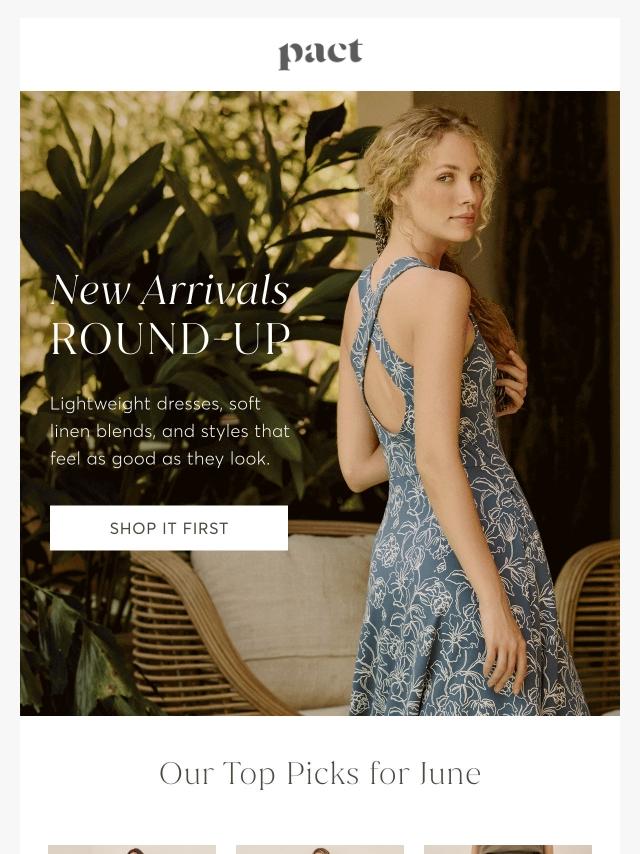The height and width of the screenshot is (854, 640).
Task: Tap the Shop It First button
Action: point(169,528)
